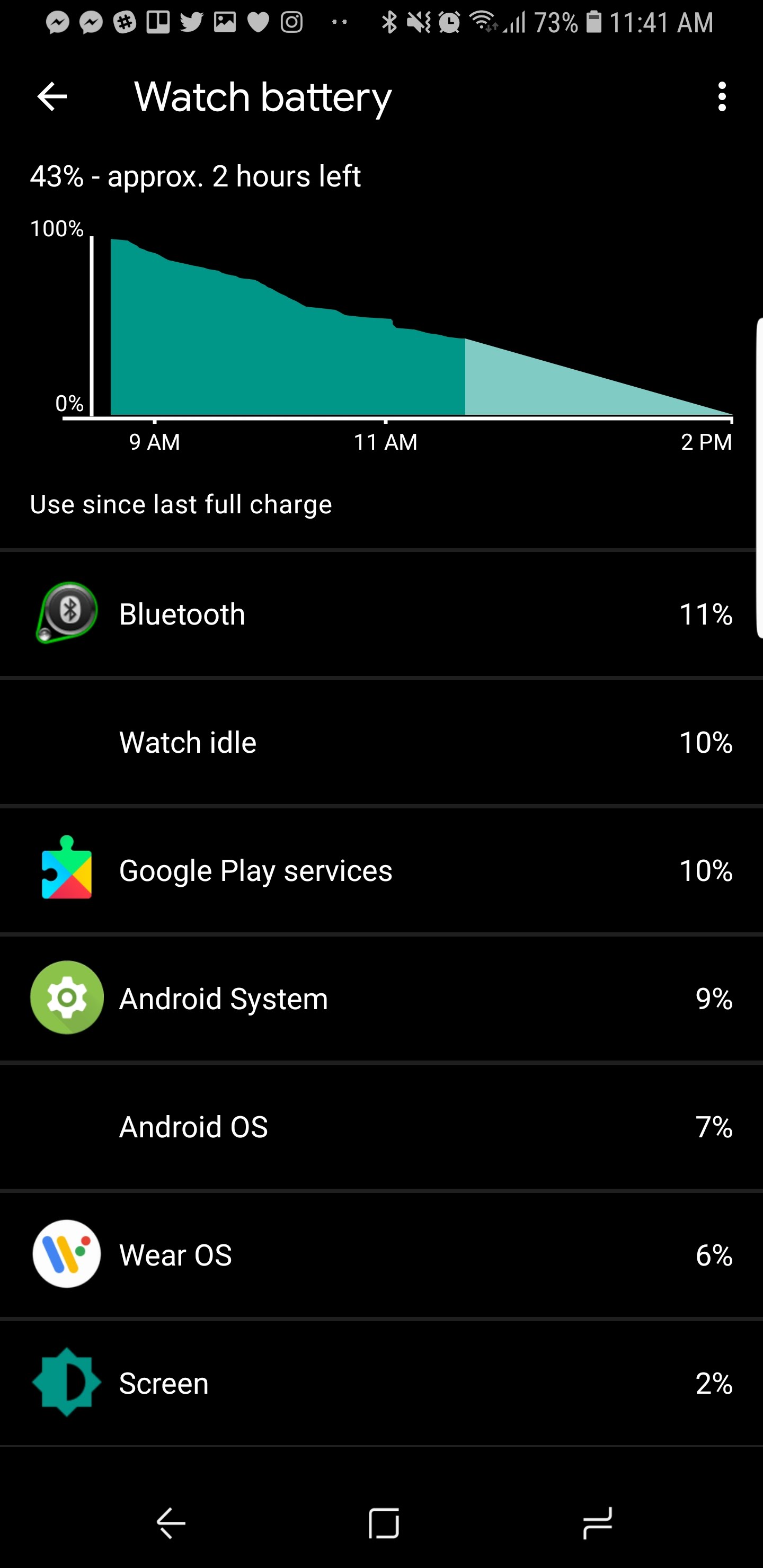The height and width of the screenshot is (1568, 763).
Task: Open Android OS usage entry
Action: (381, 1127)
